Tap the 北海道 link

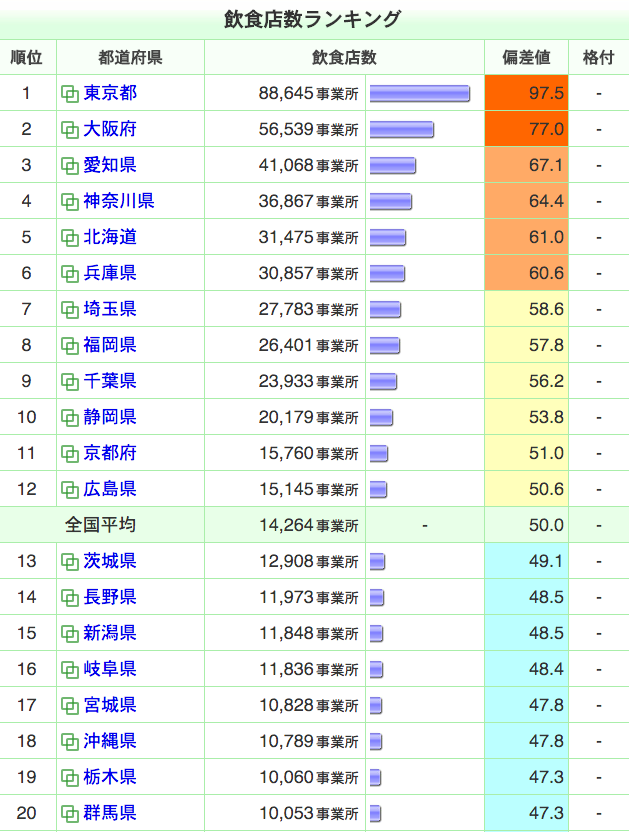pos(110,237)
